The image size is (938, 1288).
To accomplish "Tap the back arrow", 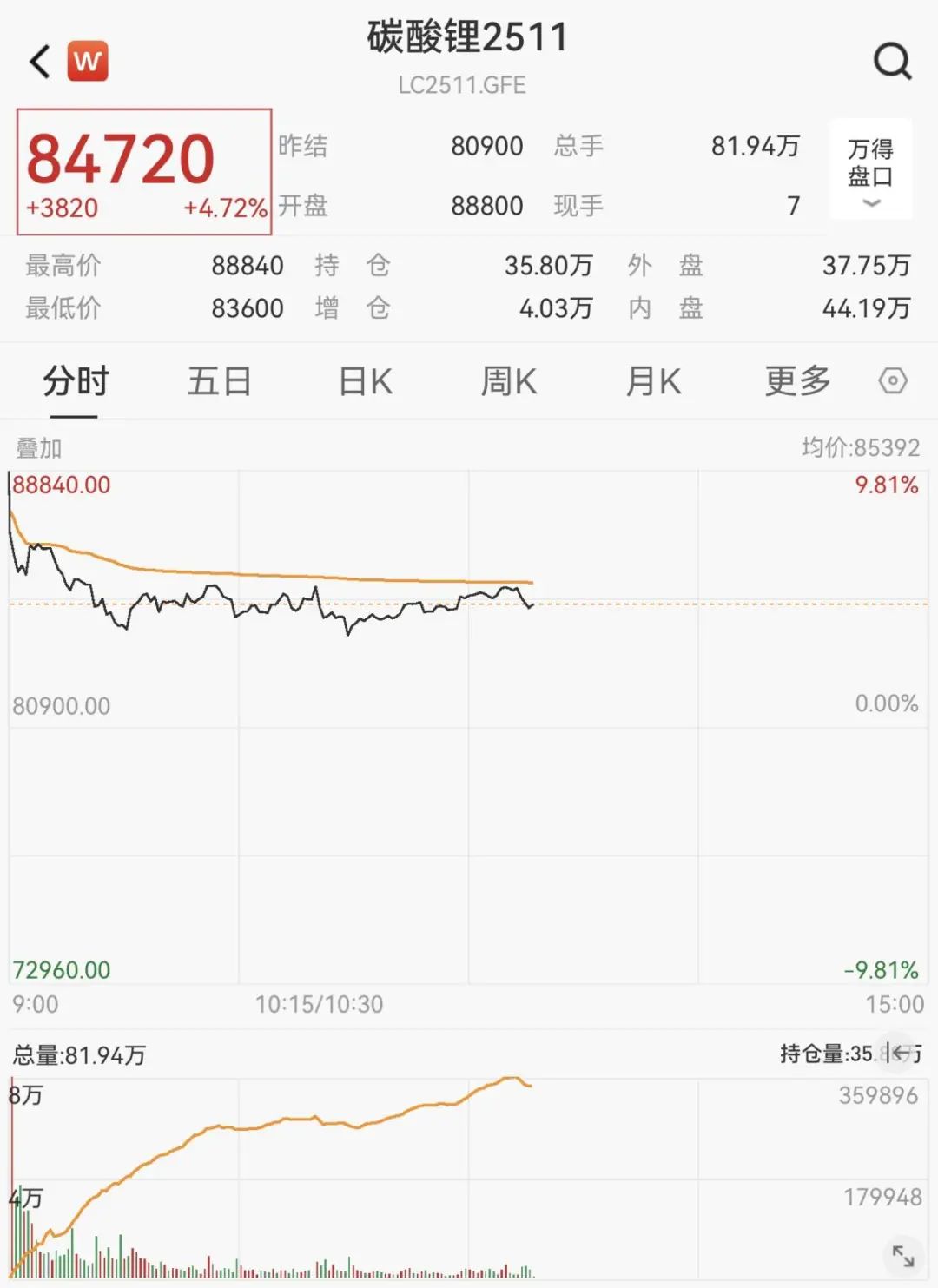I will pos(36,61).
